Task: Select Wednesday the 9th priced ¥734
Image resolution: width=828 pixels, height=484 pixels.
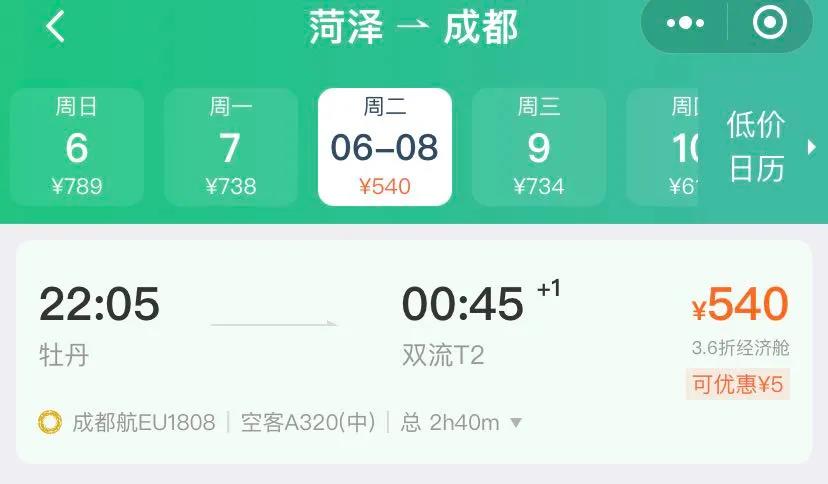Action: click(x=539, y=147)
